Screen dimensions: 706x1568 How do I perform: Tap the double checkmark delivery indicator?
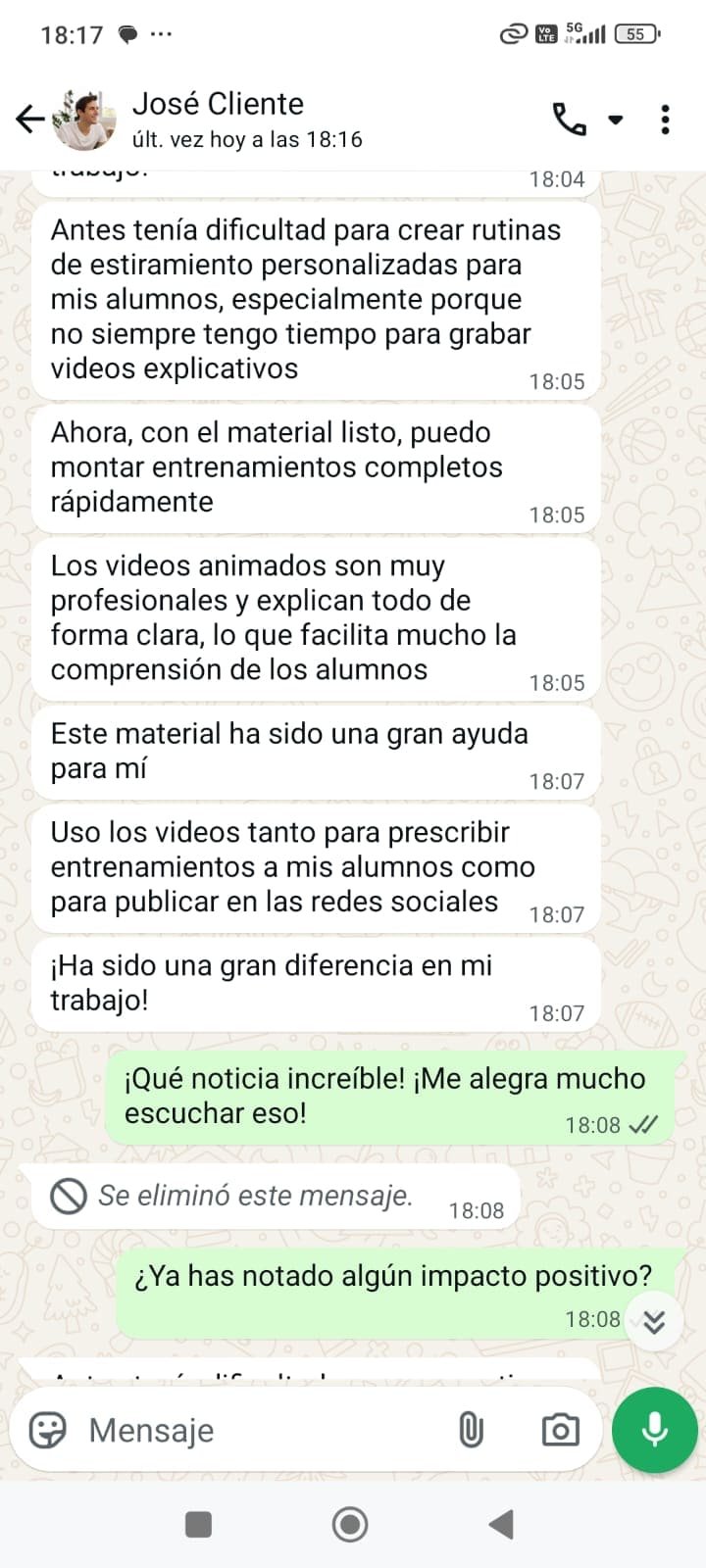tap(644, 1125)
